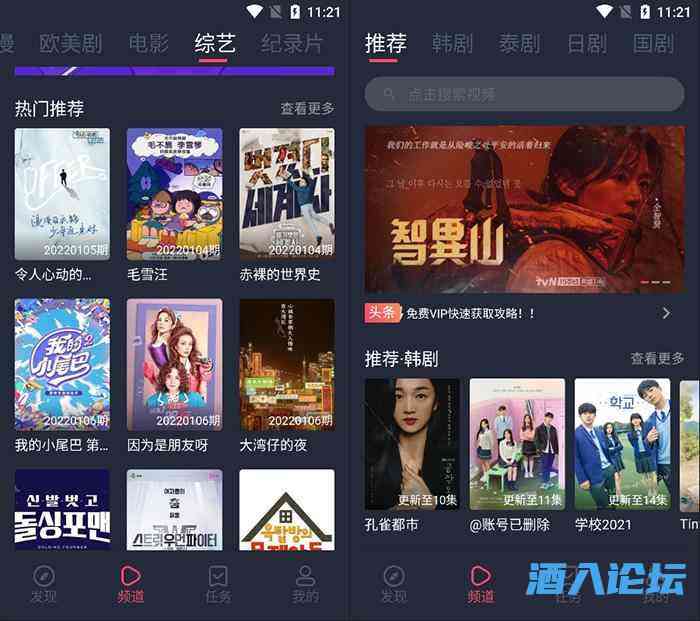Tap 查看更多 beside 热门推荐
Viewport: 700px width, 621px height.
307,108
